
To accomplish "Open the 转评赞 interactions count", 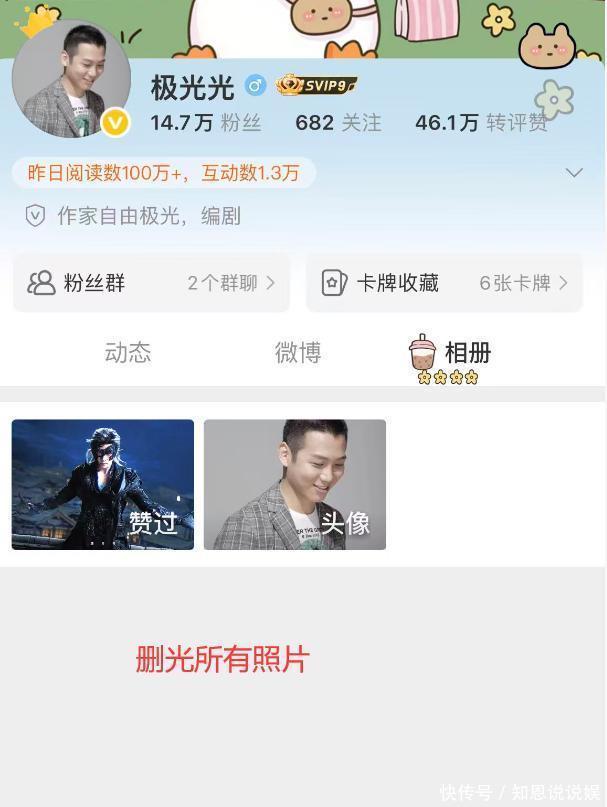I will [x=481, y=123].
